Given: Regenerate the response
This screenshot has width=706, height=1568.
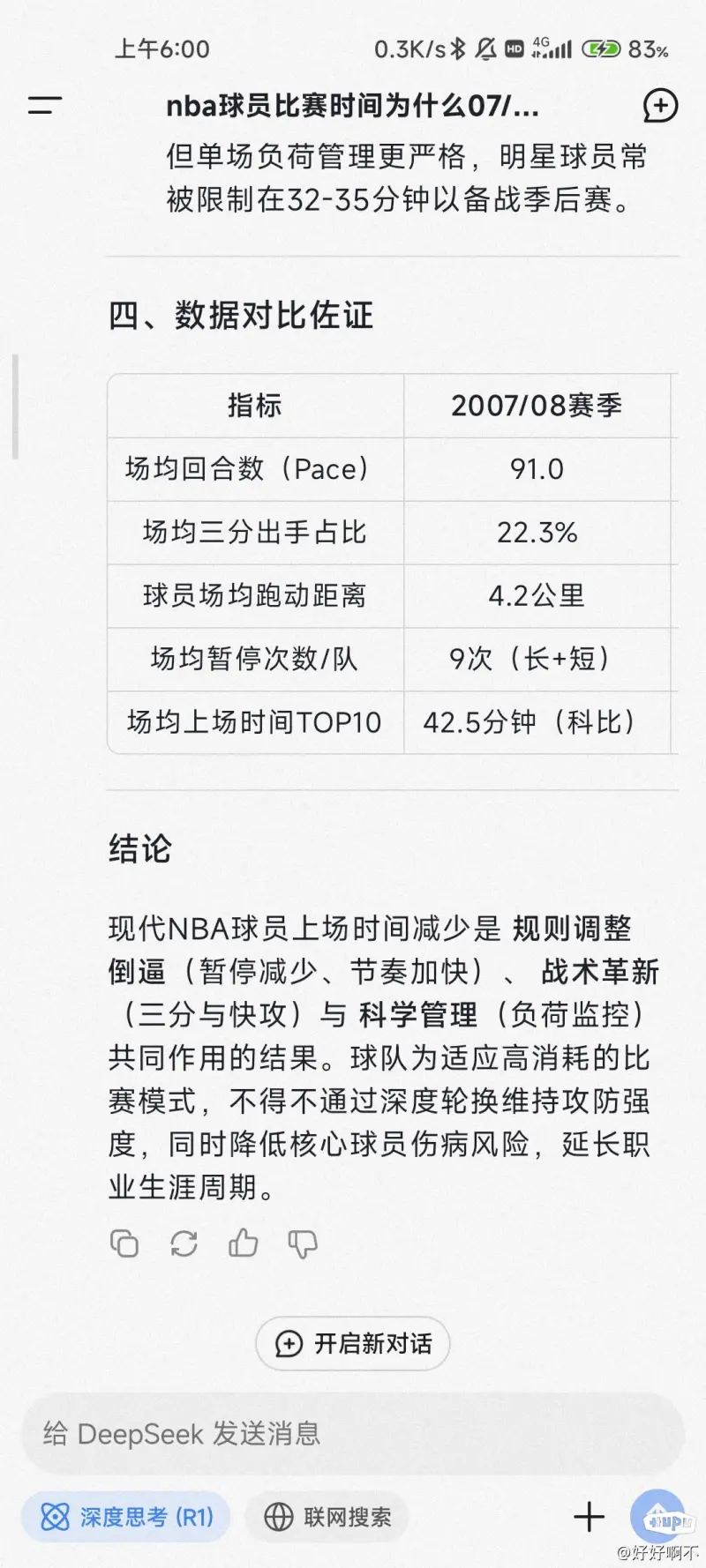Looking at the screenshot, I should [184, 1243].
